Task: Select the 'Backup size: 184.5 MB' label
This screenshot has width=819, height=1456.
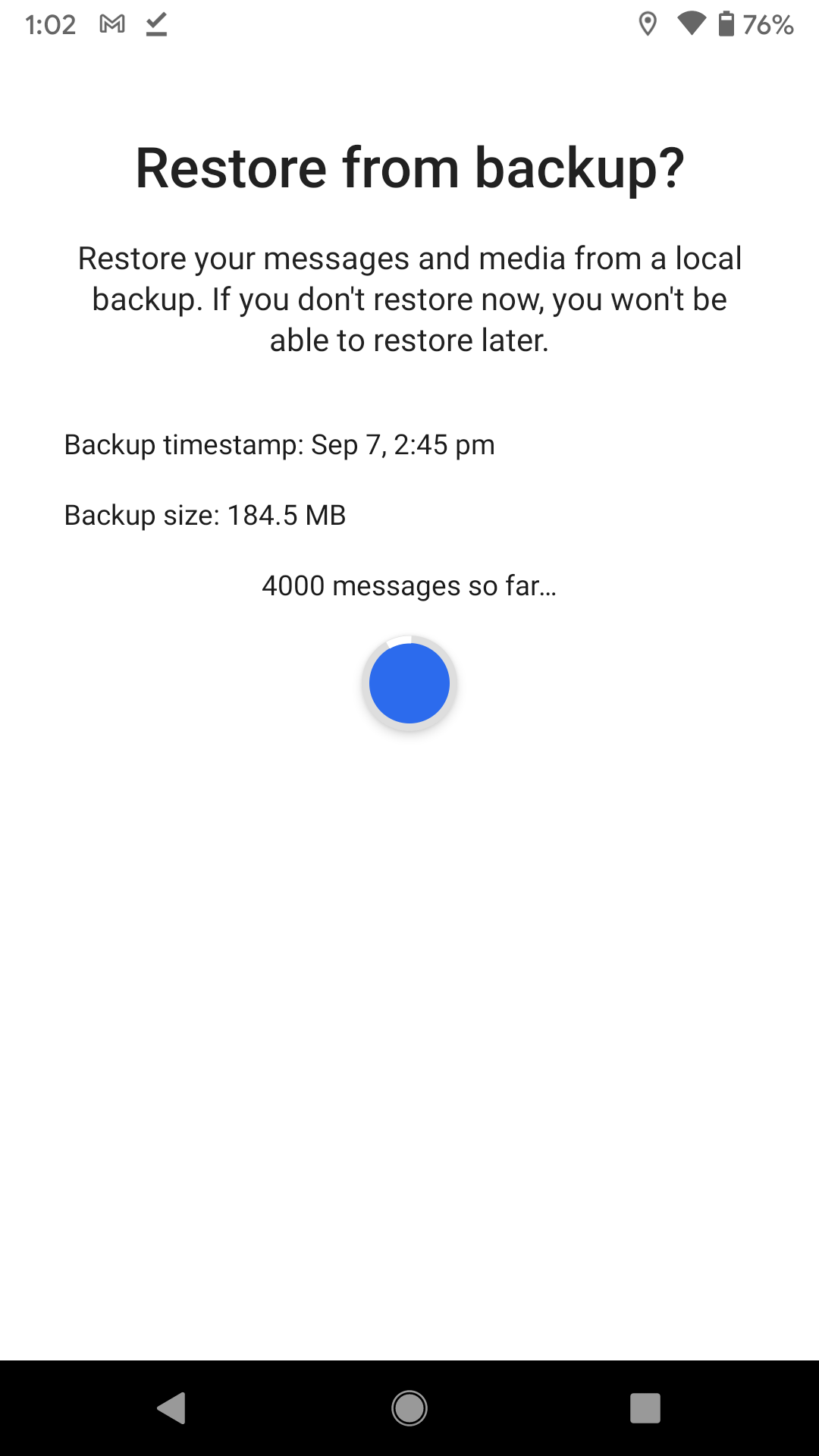Action: (x=205, y=514)
